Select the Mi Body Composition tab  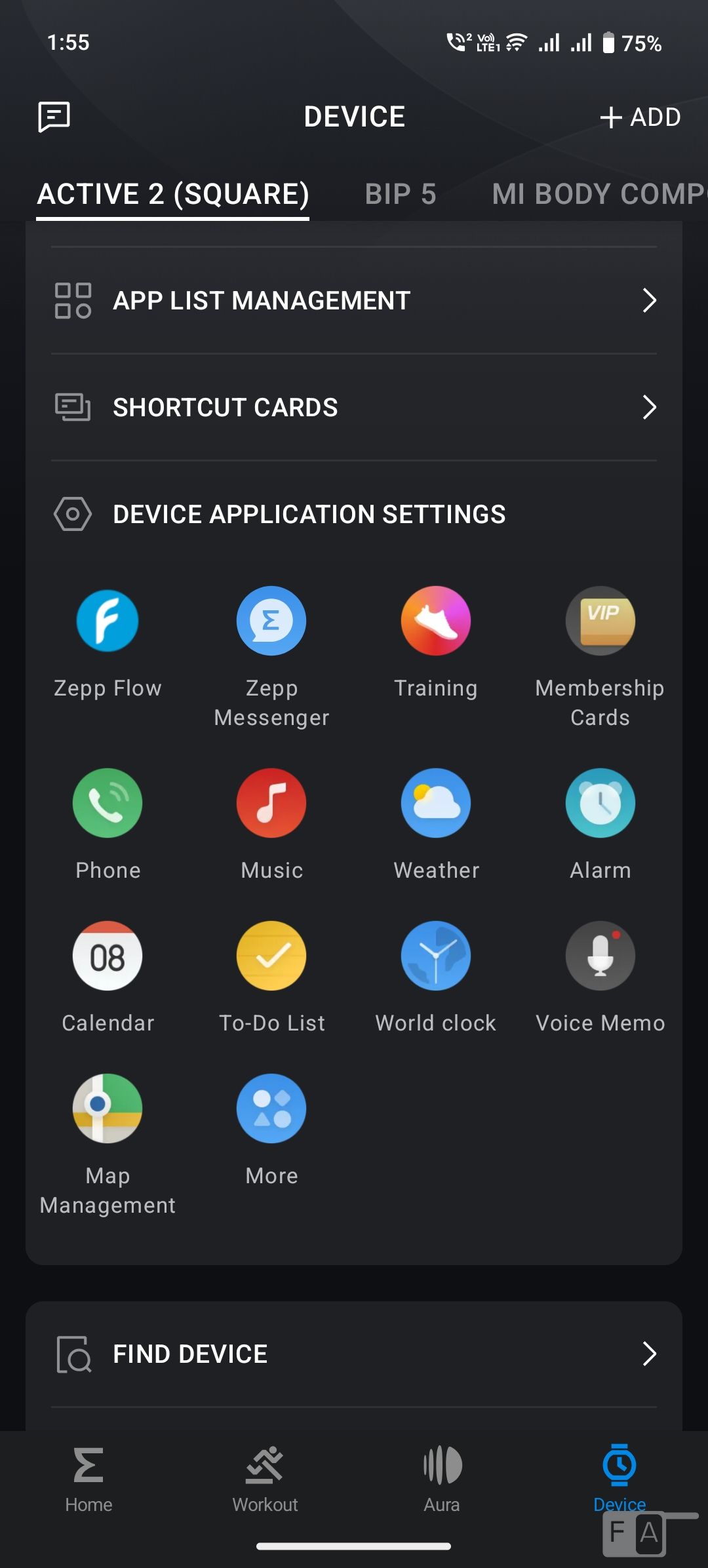coord(598,194)
